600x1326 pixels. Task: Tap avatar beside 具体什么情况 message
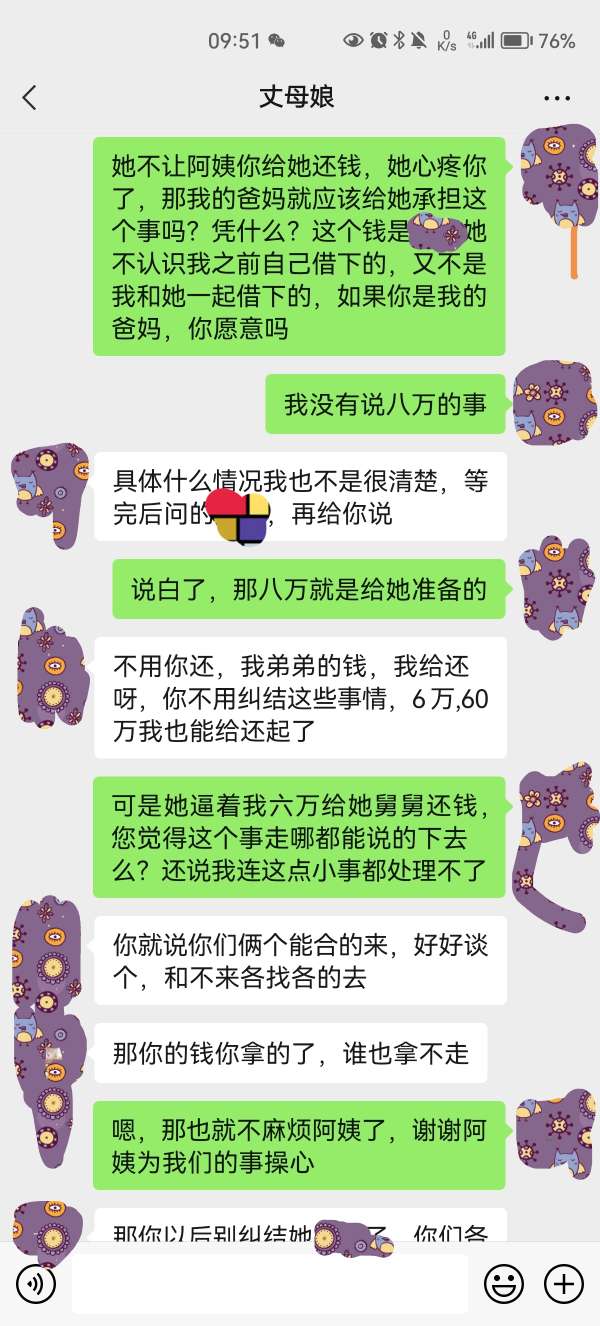pyautogui.click(x=48, y=483)
